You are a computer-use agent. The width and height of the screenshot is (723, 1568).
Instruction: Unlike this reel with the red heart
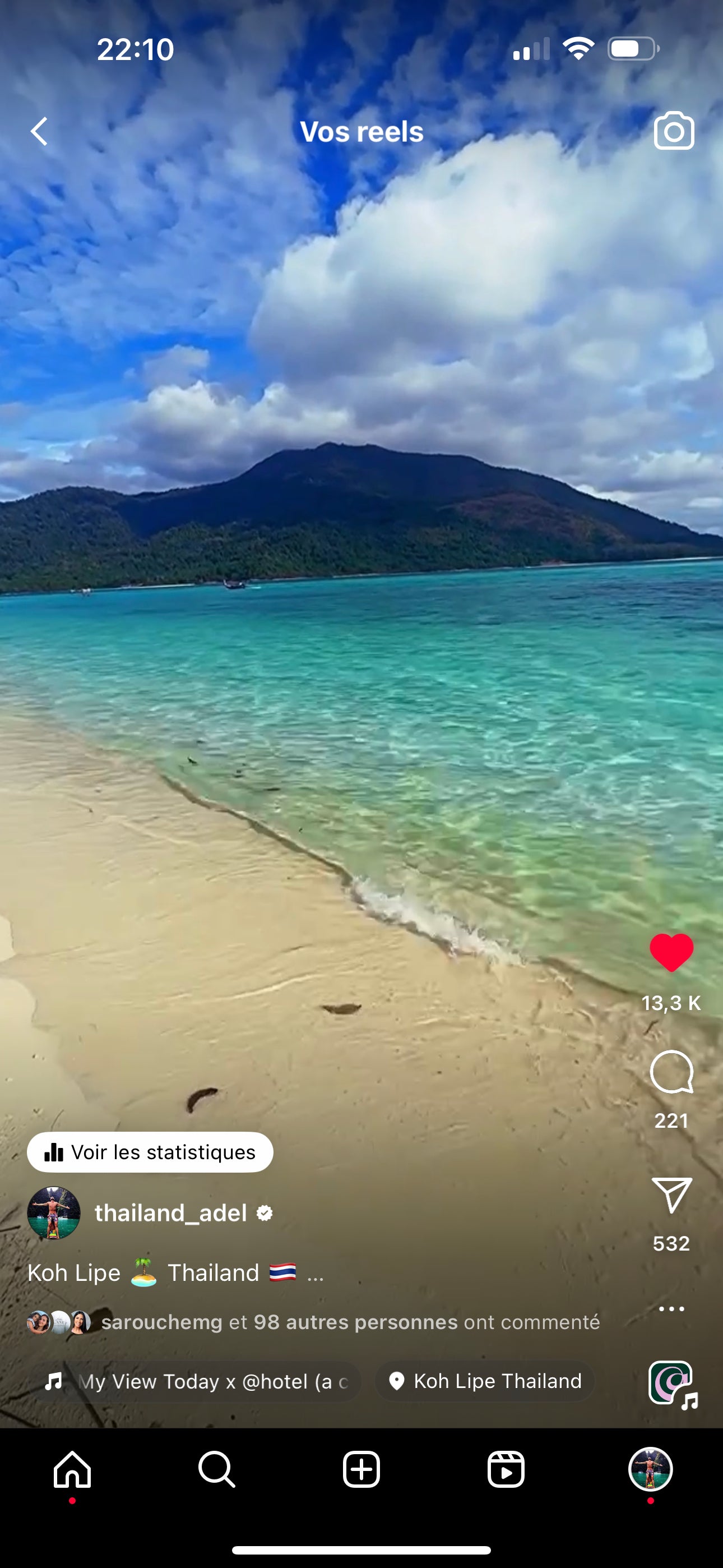(671, 952)
